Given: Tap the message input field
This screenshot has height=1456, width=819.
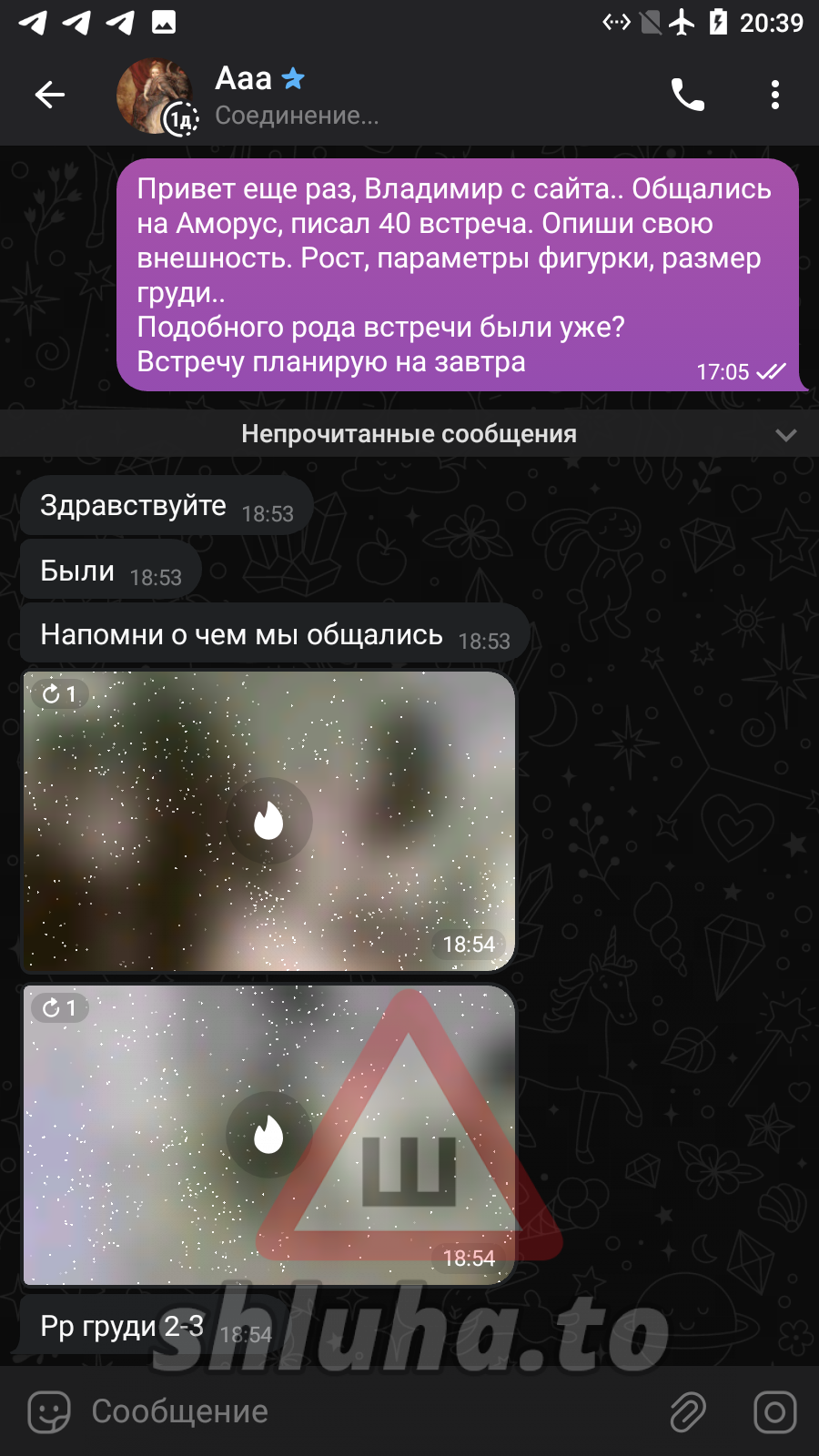Looking at the screenshot, I should pyautogui.click(x=364, y=1412).
